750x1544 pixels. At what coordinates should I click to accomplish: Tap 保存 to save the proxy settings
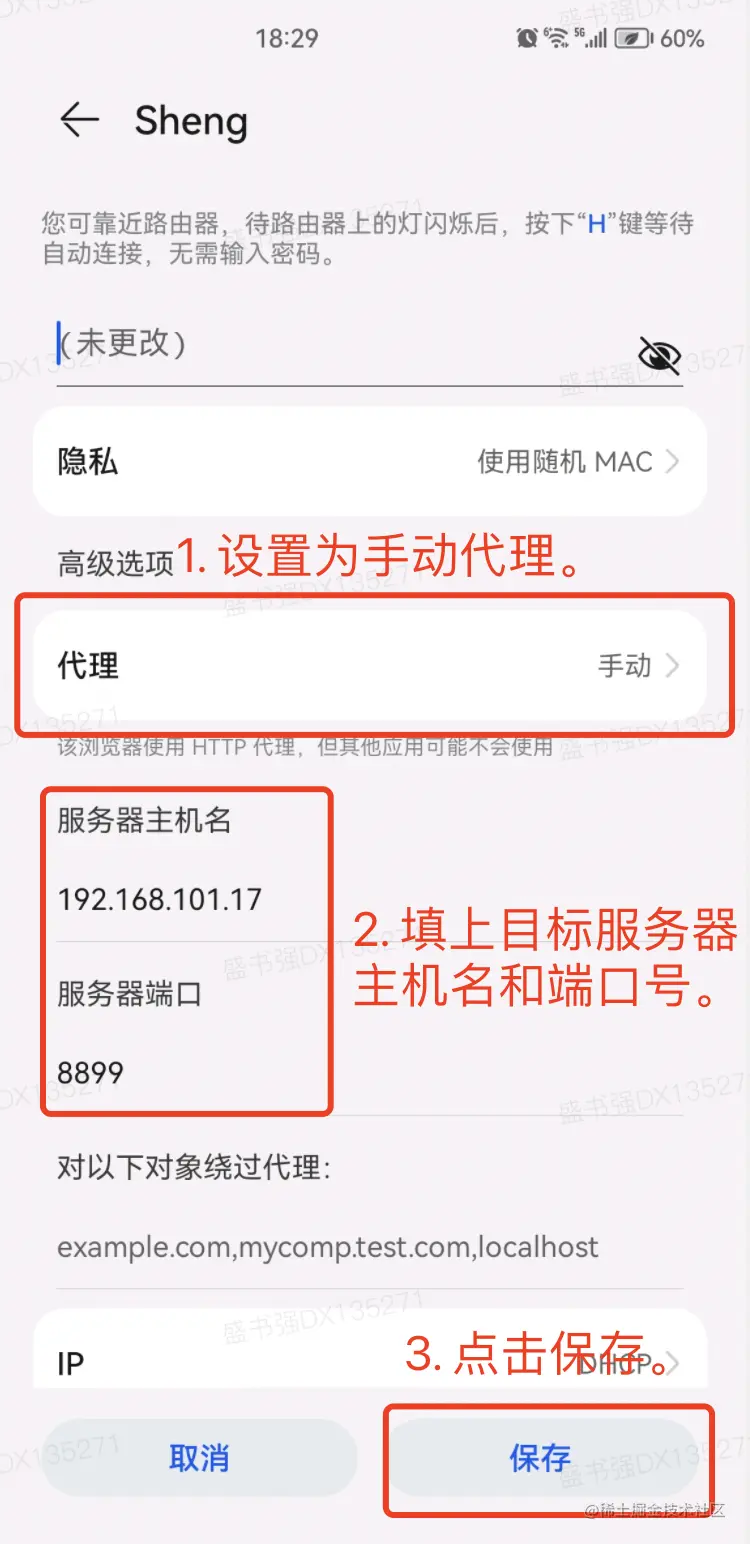pyautogui.click(x=540, y=1458)
